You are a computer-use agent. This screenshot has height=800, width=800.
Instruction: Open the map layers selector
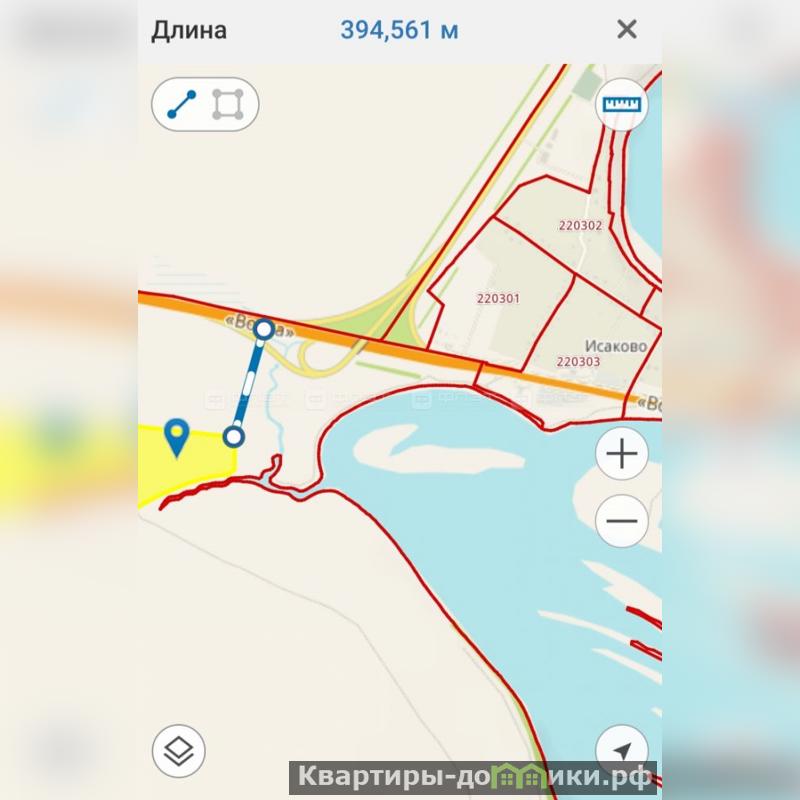179,750
